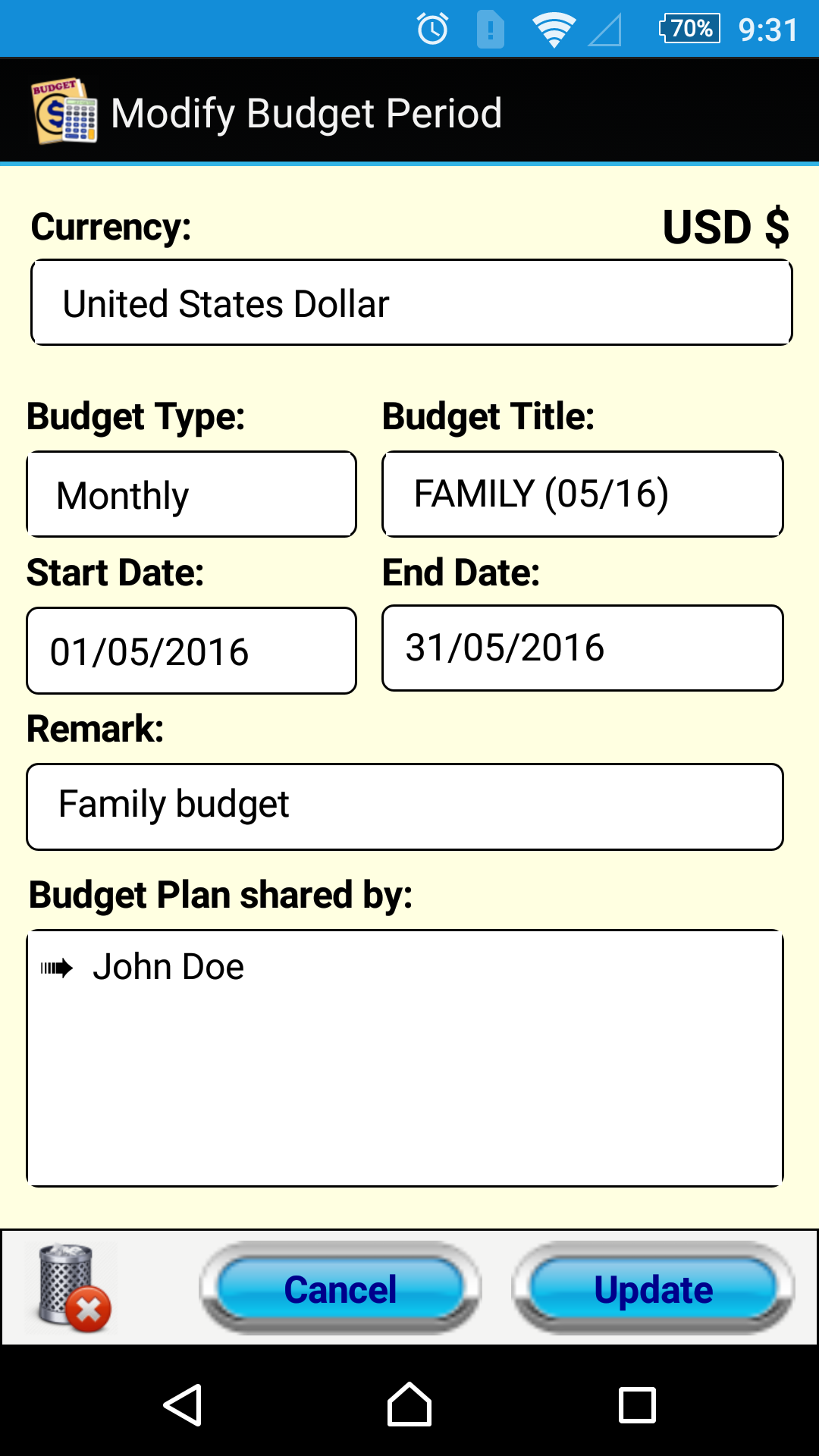
Task: Edit the FAMILY (05/16) budget title
Action: pos(582,494)
